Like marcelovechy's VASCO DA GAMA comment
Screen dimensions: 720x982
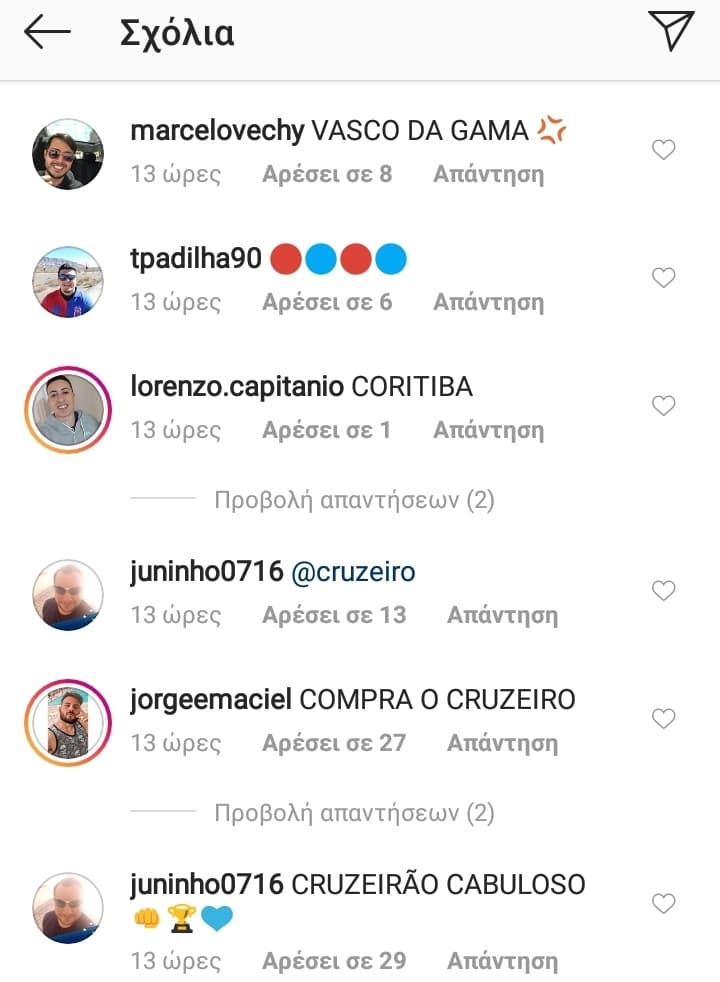[663, 150]
